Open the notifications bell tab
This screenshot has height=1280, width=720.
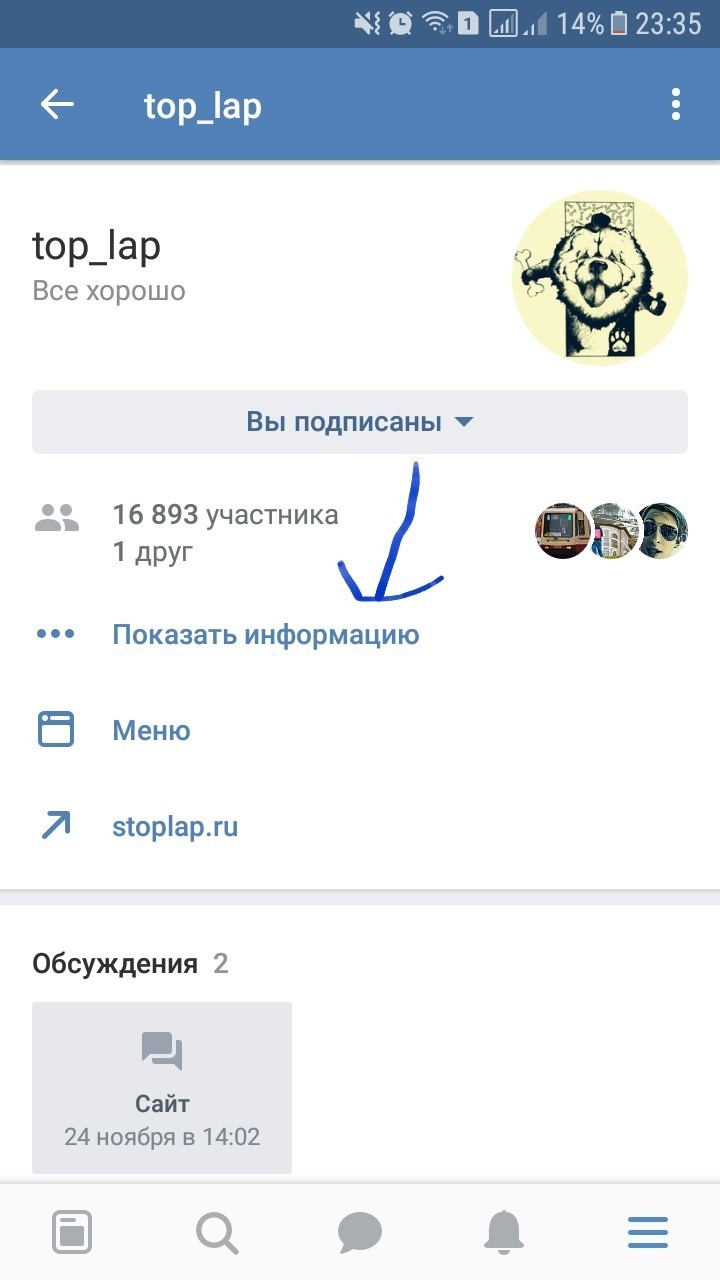pos(504,1232)
